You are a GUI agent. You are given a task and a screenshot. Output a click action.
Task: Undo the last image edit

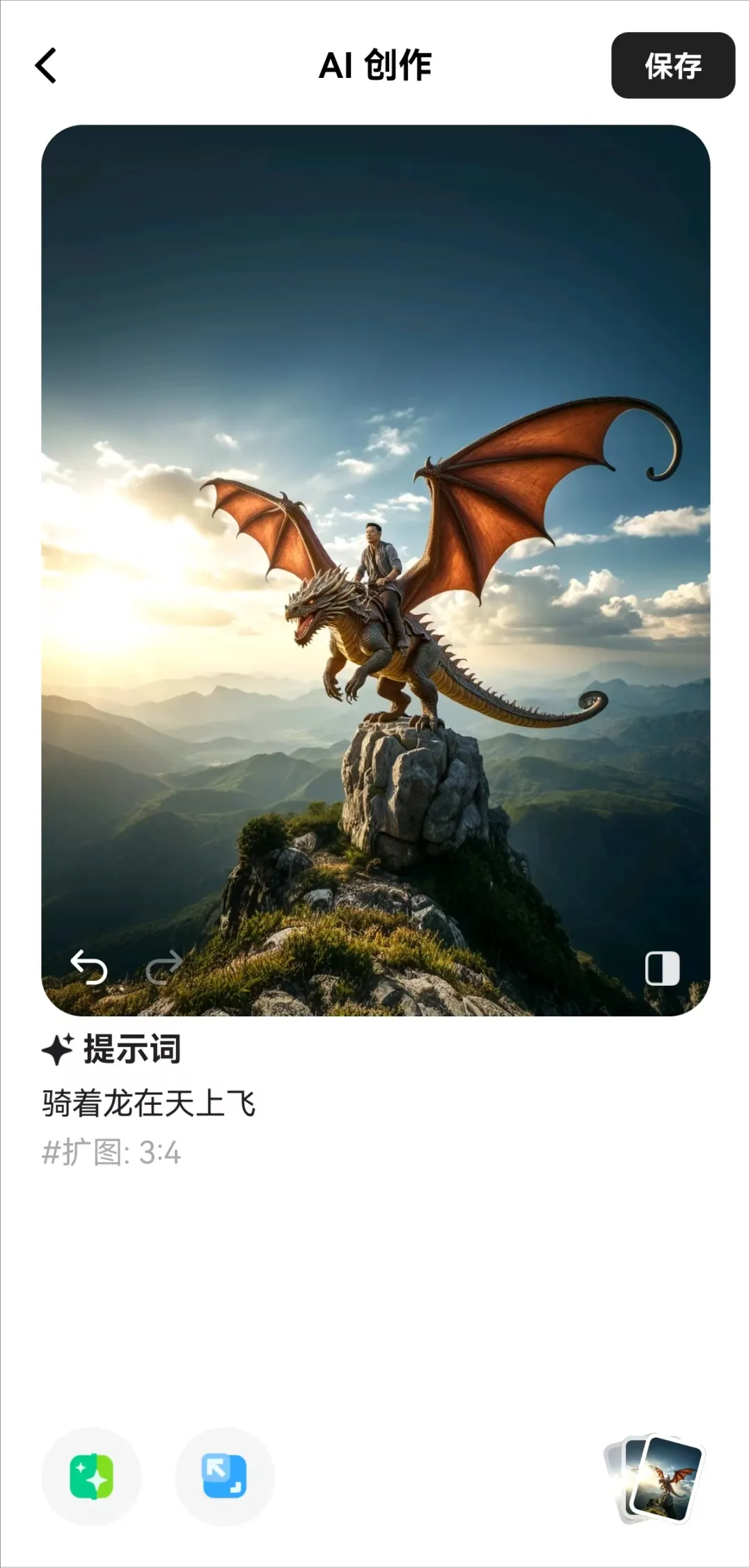coord(89,967)
